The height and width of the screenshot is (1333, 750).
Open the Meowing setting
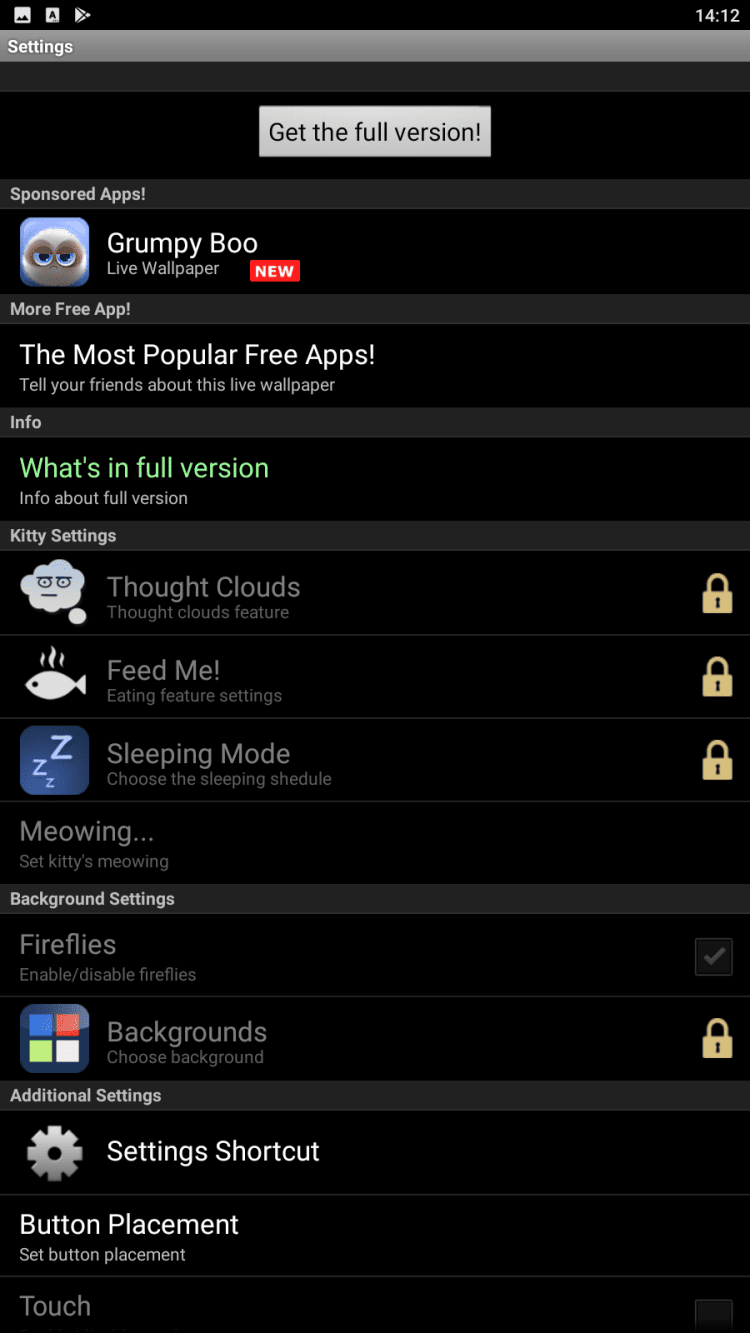click(x=94, y=843)
